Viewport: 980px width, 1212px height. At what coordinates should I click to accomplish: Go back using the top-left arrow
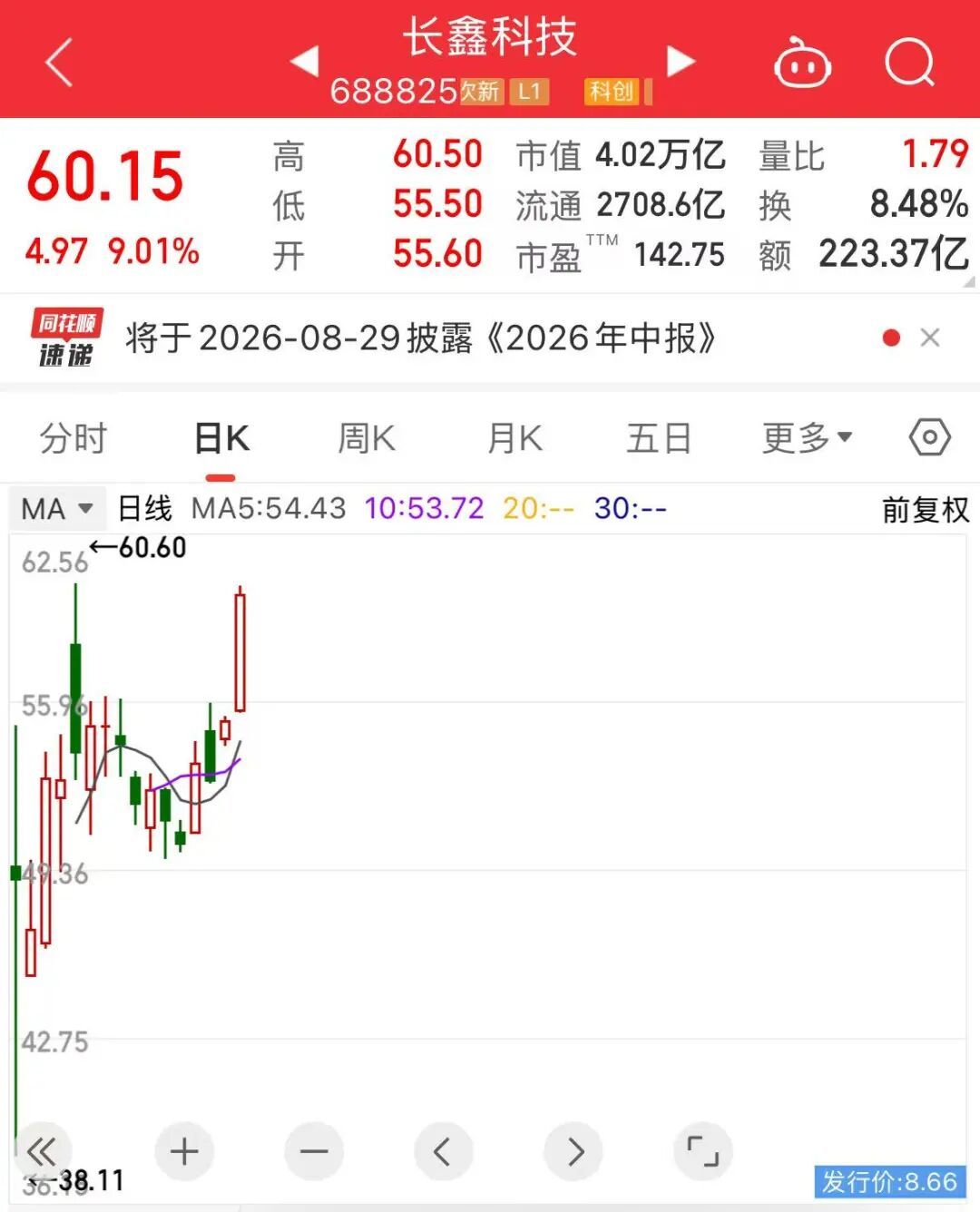pyautogui.click(x=59, y=63)
